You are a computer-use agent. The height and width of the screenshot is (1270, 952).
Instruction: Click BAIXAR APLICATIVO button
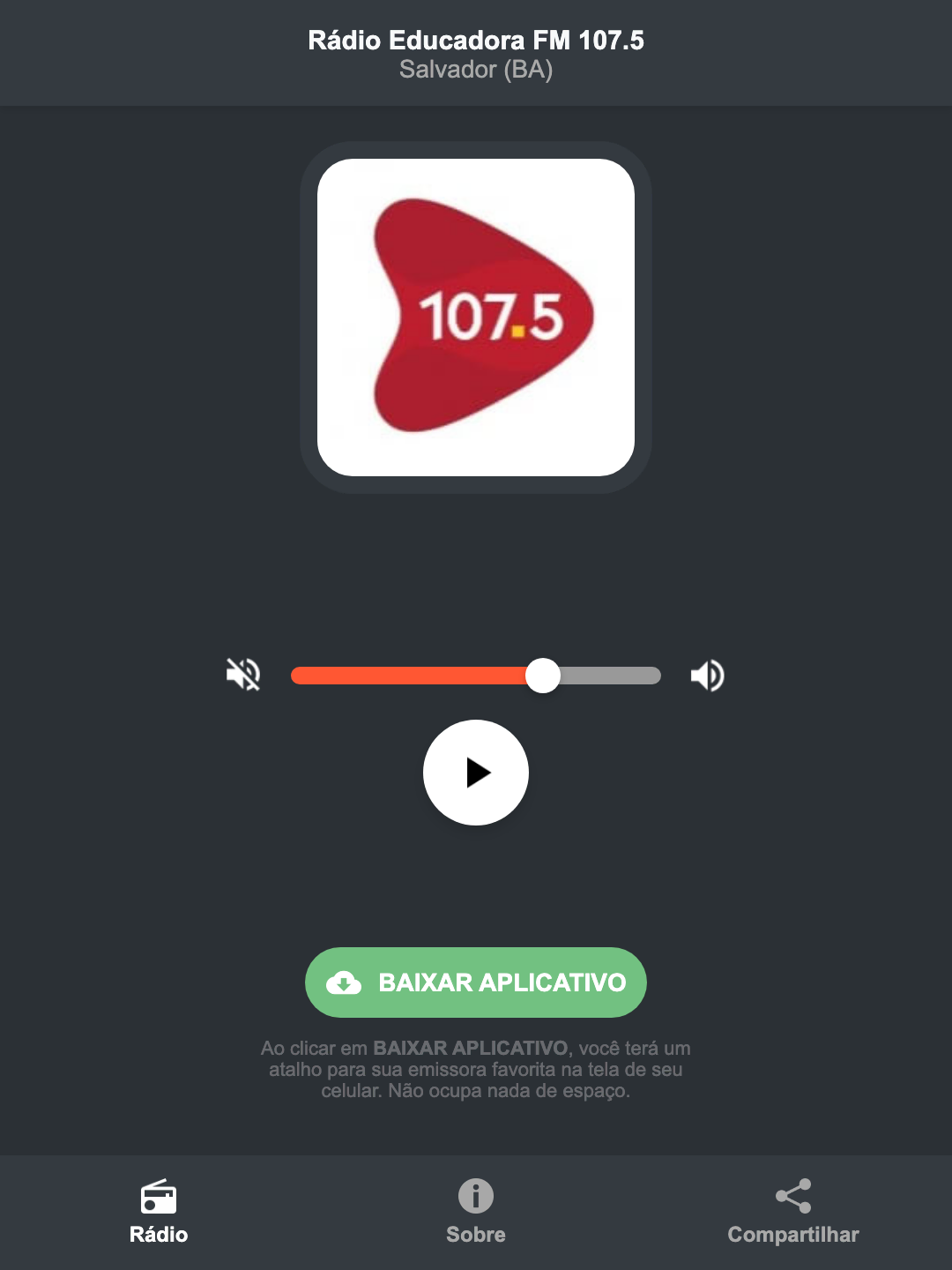[x=475, y=982]
